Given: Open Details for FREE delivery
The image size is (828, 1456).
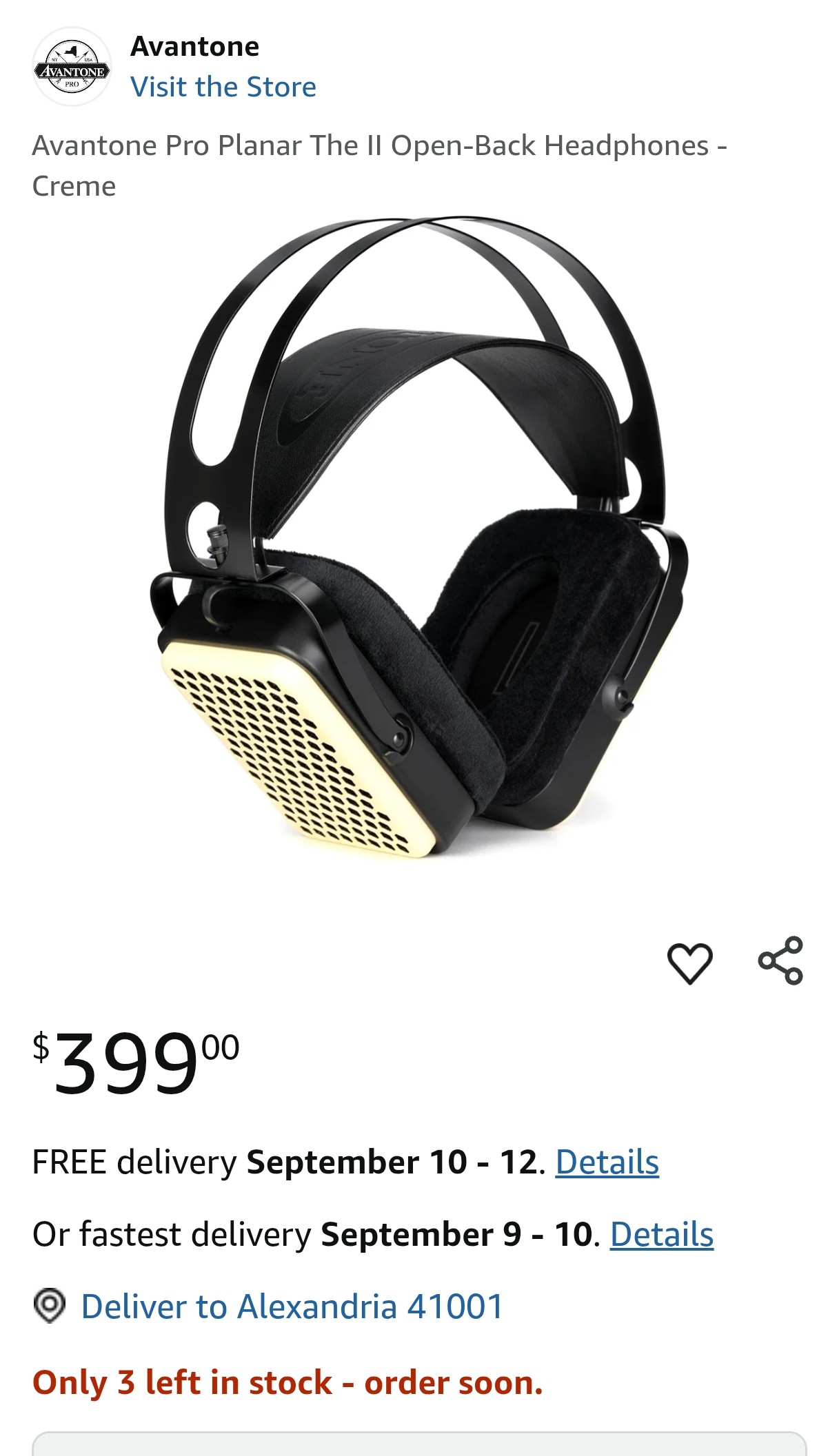Looking at the screenshot, I should click(x=607, y=1162).
